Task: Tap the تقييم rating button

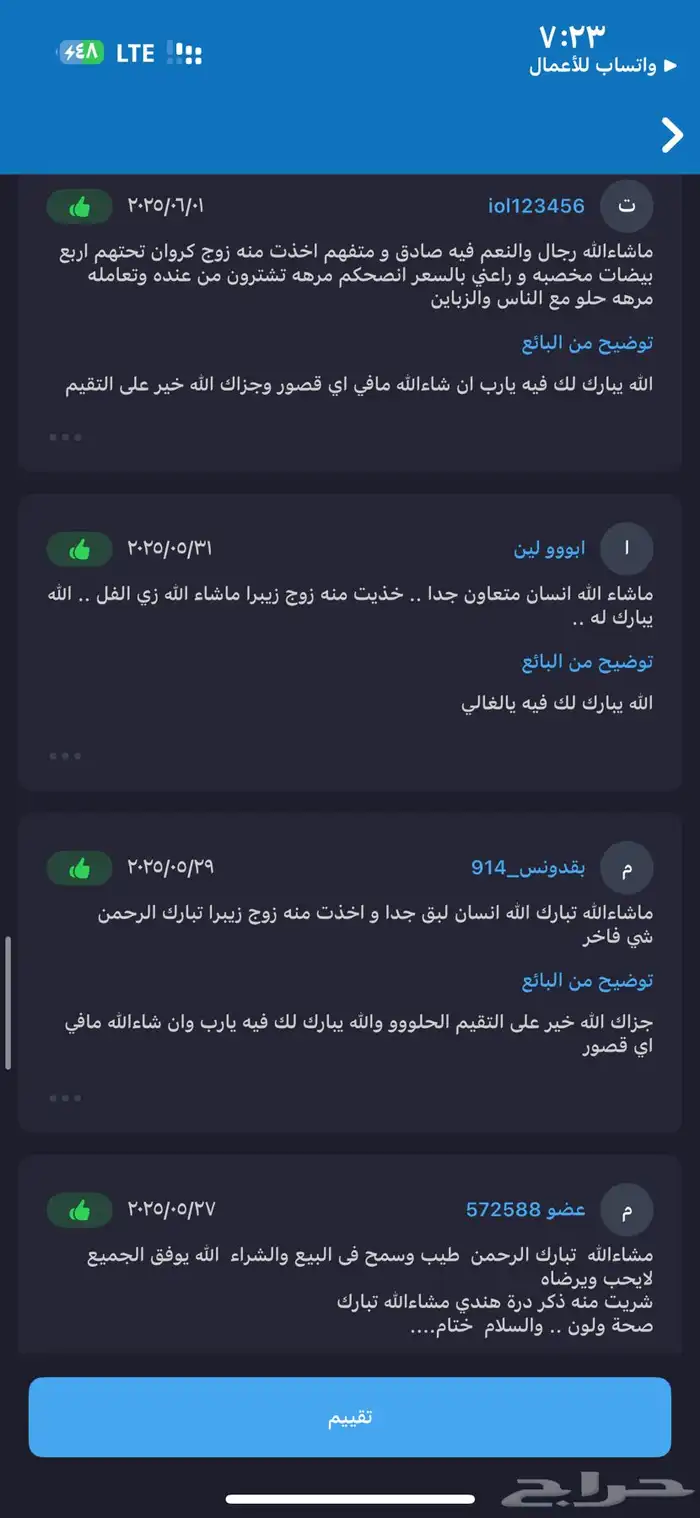Action: [x=350, y=1417]
